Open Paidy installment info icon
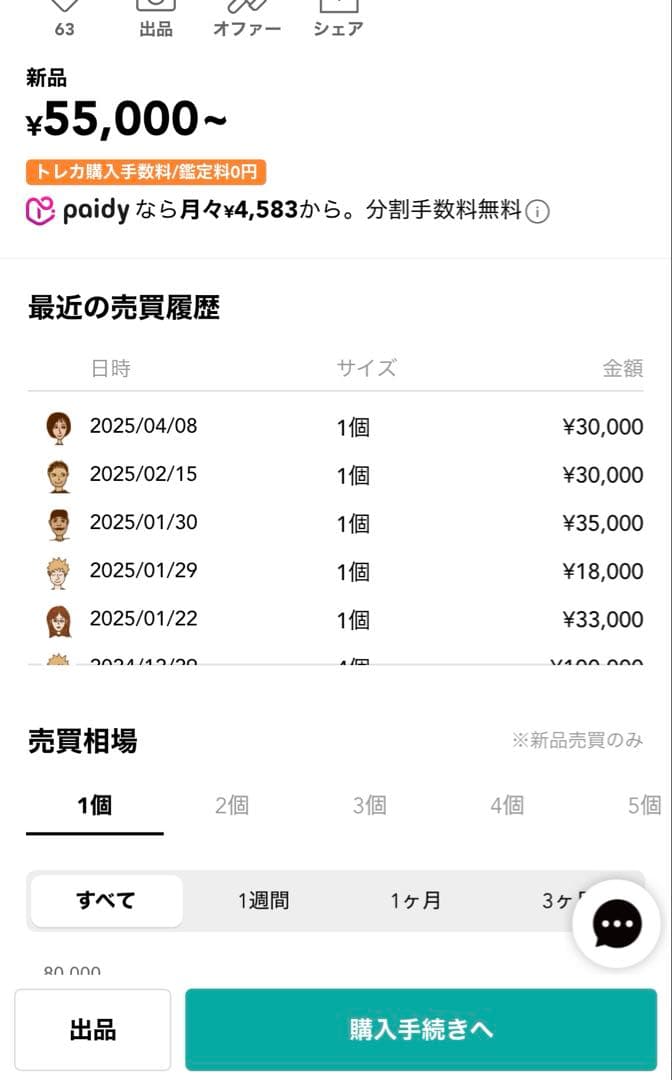Viewport: 672px width, 1080px height. (x=538, y=212)
